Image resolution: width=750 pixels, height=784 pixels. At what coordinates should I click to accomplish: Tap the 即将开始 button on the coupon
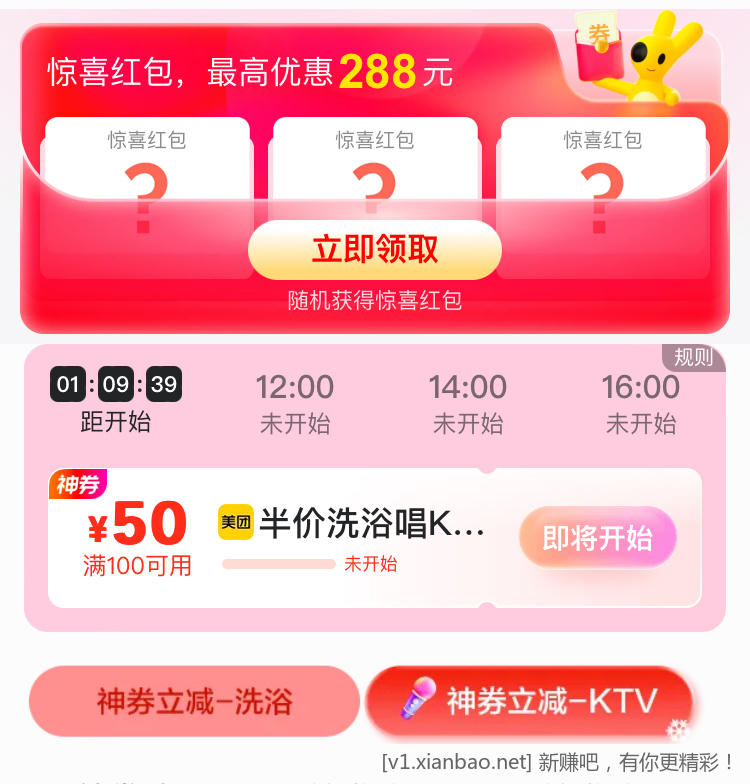pyautogui.click(x=597, y=537)
